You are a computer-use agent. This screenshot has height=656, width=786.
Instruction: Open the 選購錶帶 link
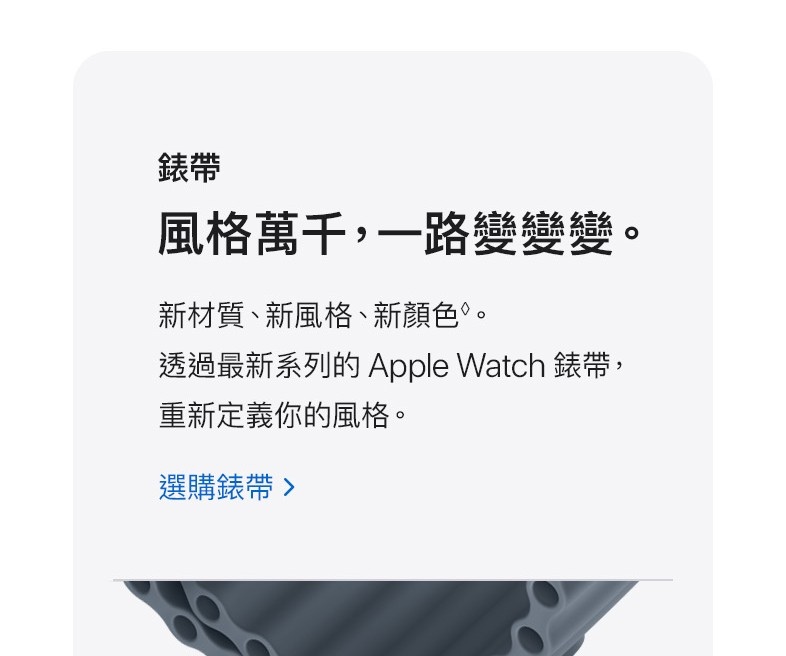tap(227, 488)
